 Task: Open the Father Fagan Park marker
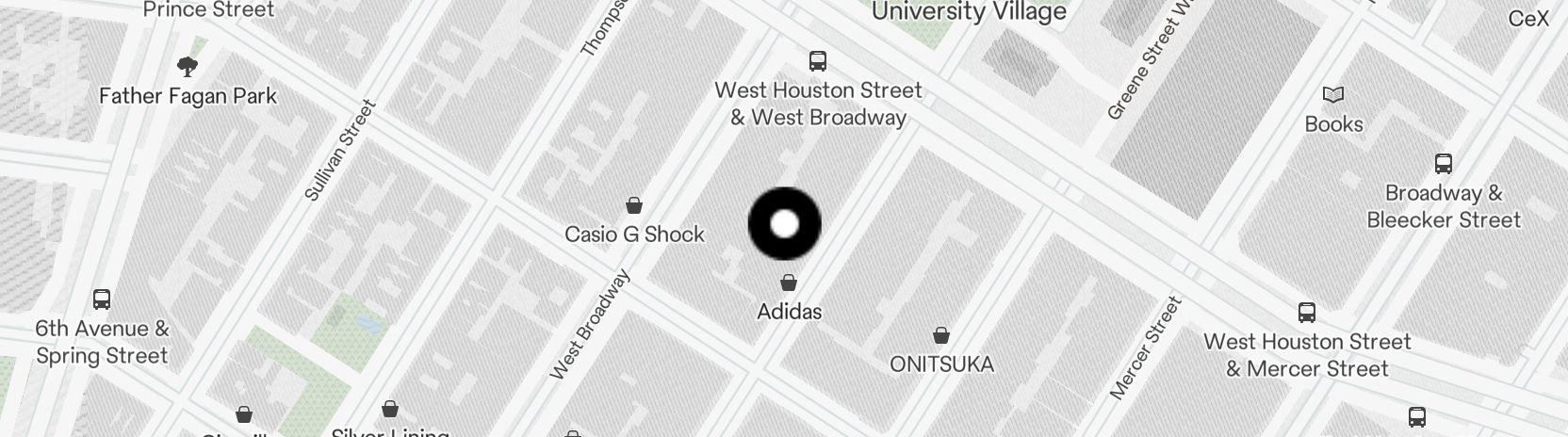pyautogui.click(x=188, y=66)
